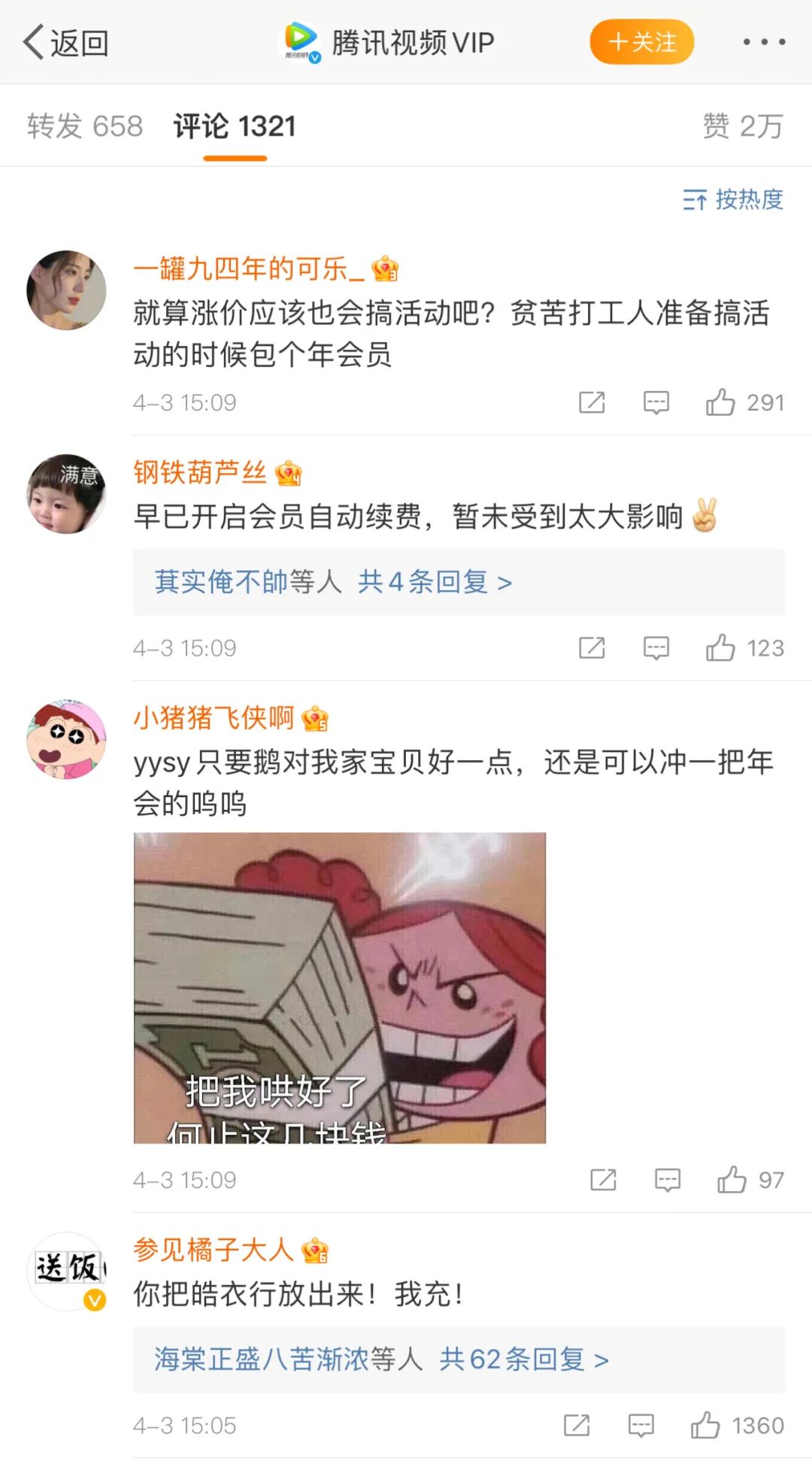Like the comment by 一罐九四年的可乐_
The width and height of the screenshot is (812, 1464).
pyautogui.click(x=720, y=403)
